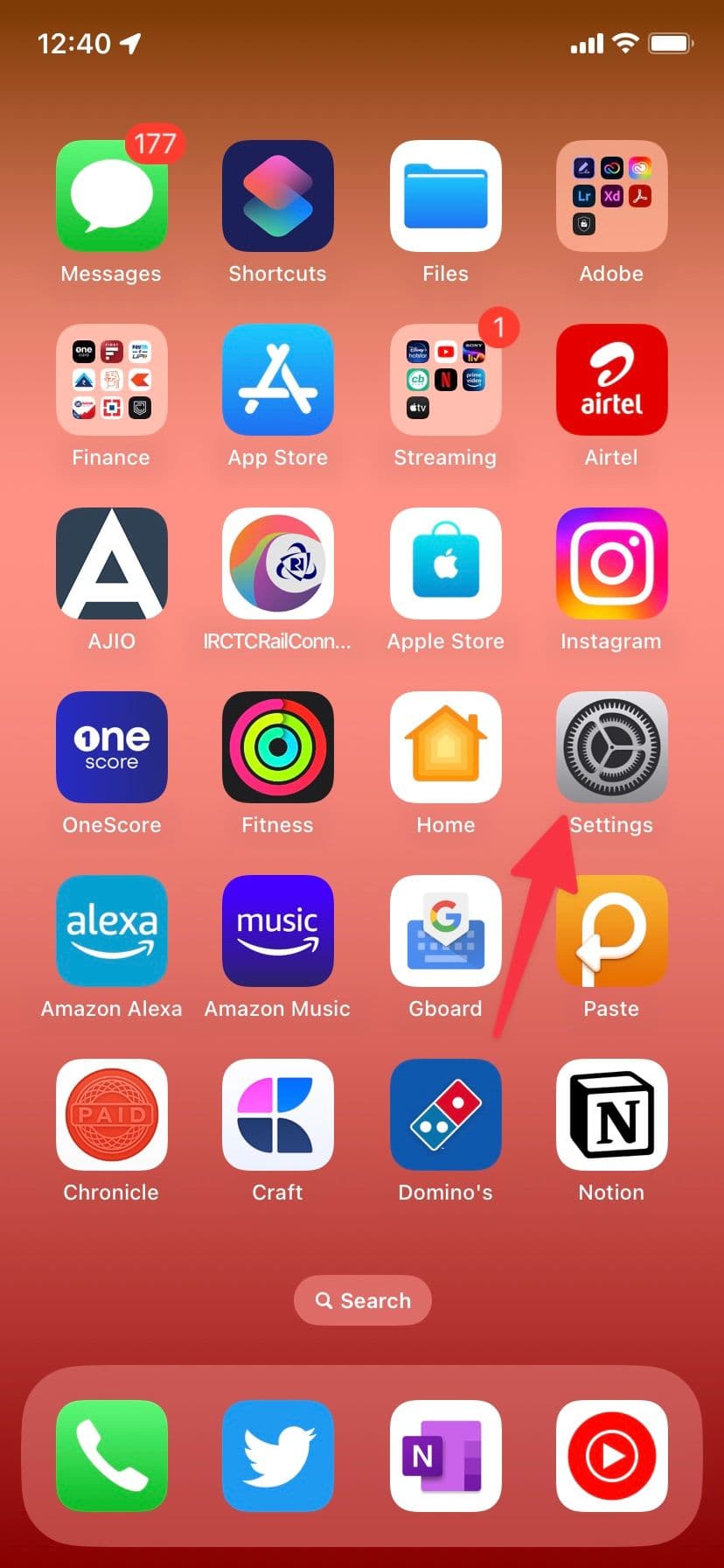
Task: Open Messages with 177 unread
Action: click(111, 196)
